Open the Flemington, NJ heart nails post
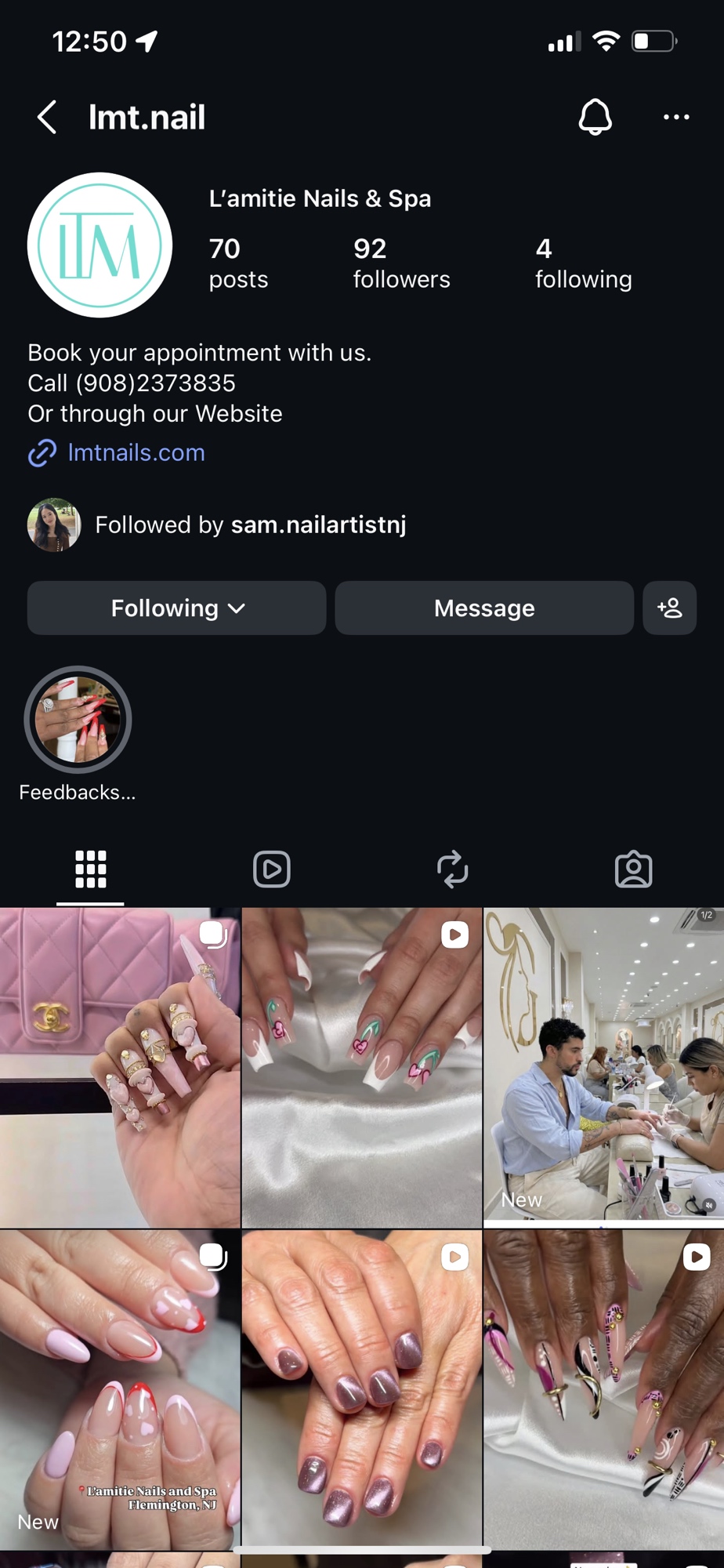The width and height of the screenshot is (724, 1568). (120, 1389)
